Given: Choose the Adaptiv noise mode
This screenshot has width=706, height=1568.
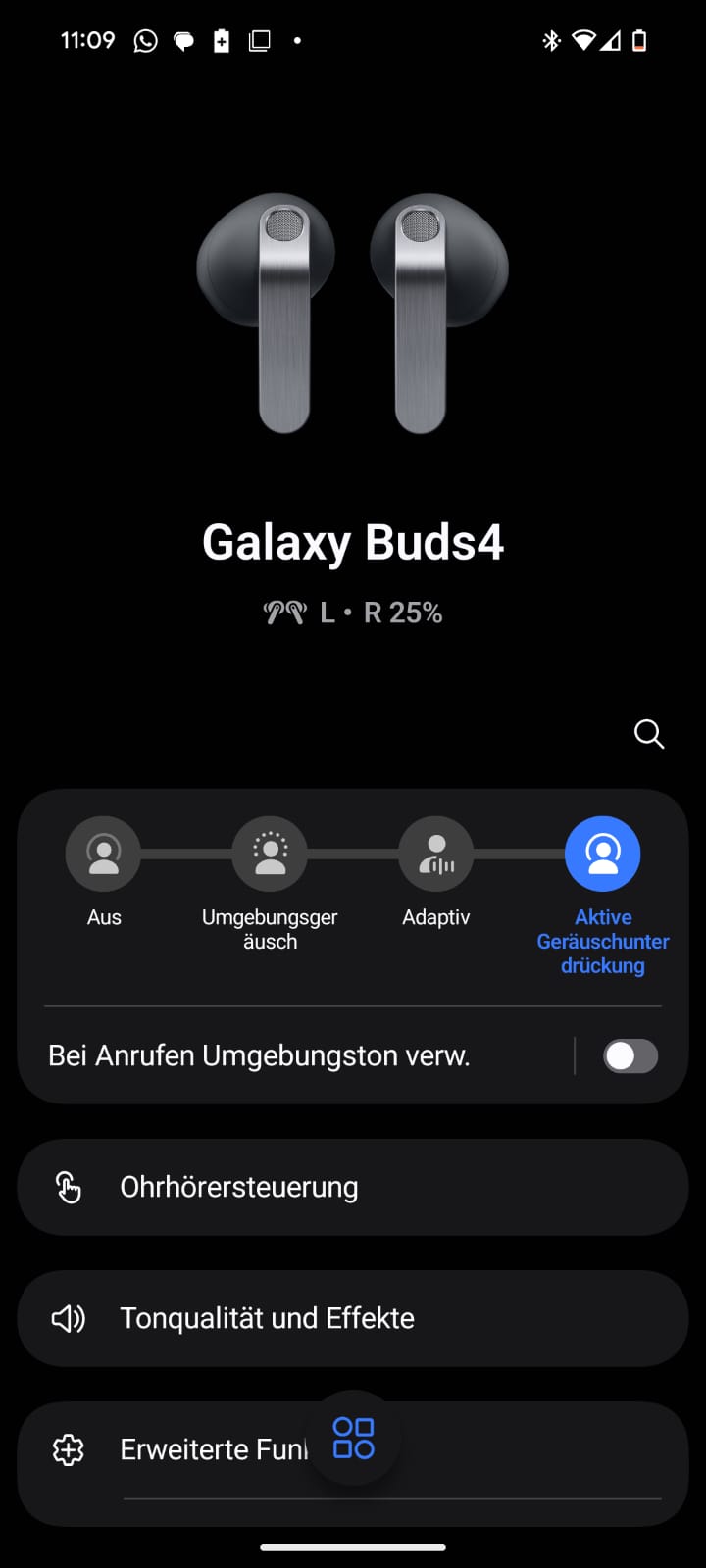Looking at the screenshot, I should (436, 855).
